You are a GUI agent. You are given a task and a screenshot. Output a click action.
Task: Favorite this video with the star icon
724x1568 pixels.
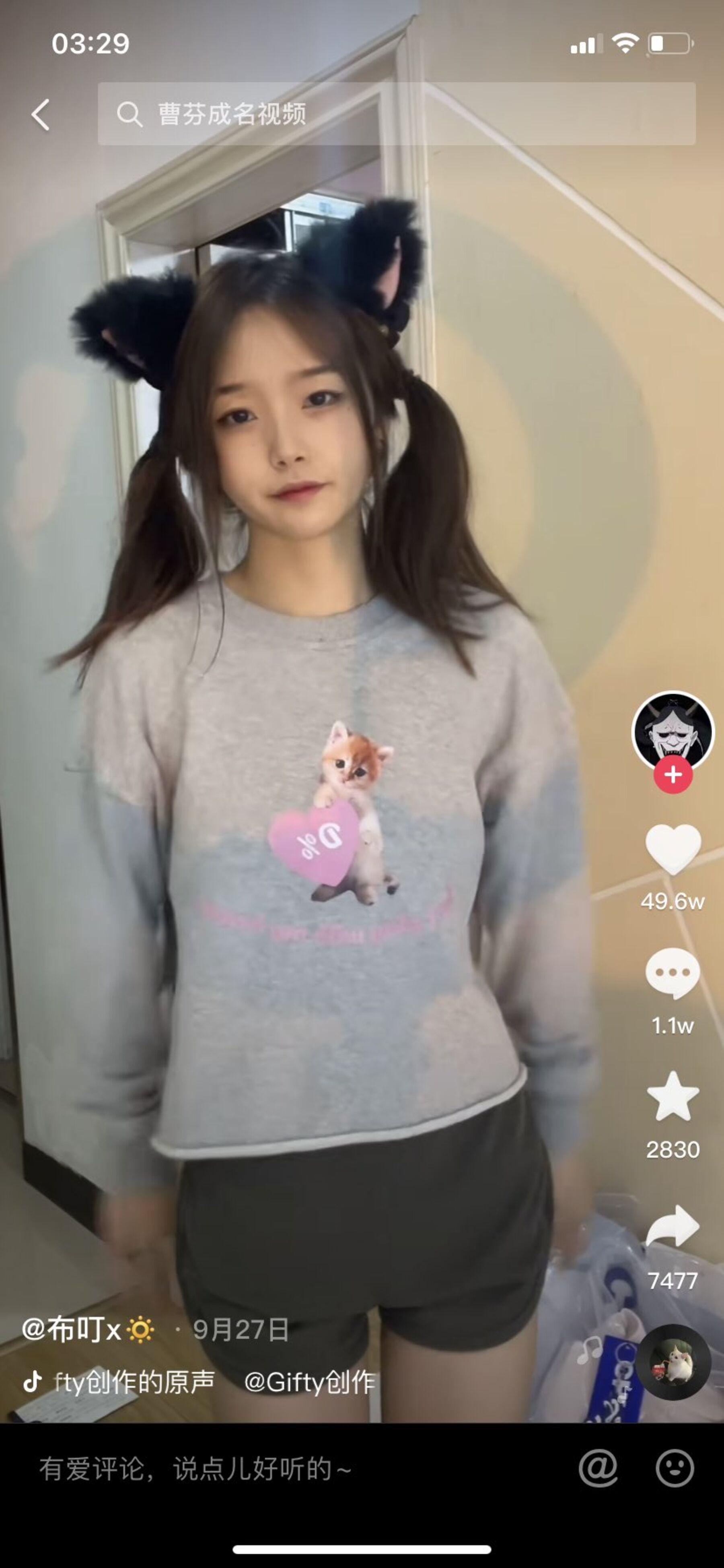coord(672,1097)
